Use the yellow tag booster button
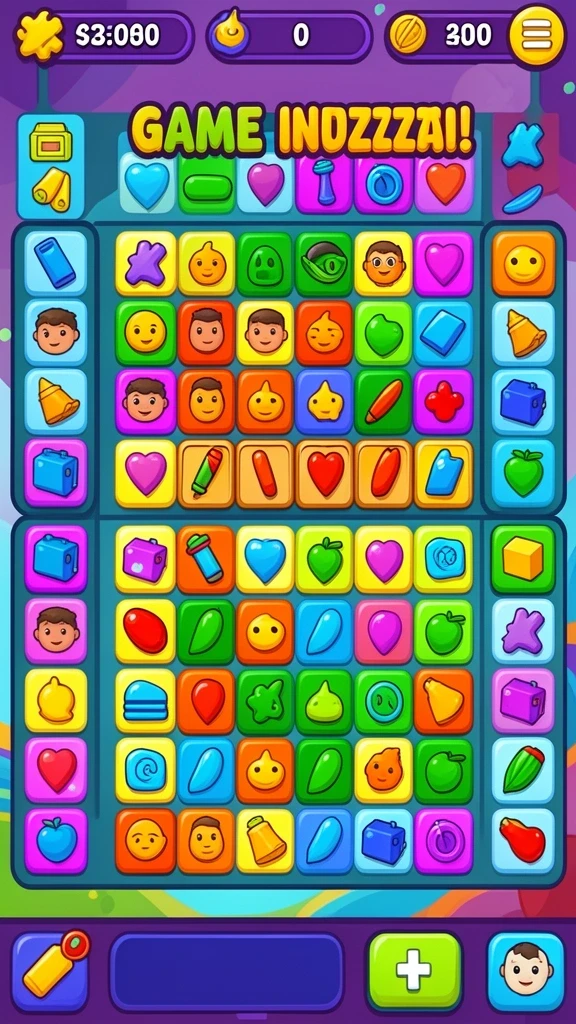 pyautogui.click(x=50, y=971)
